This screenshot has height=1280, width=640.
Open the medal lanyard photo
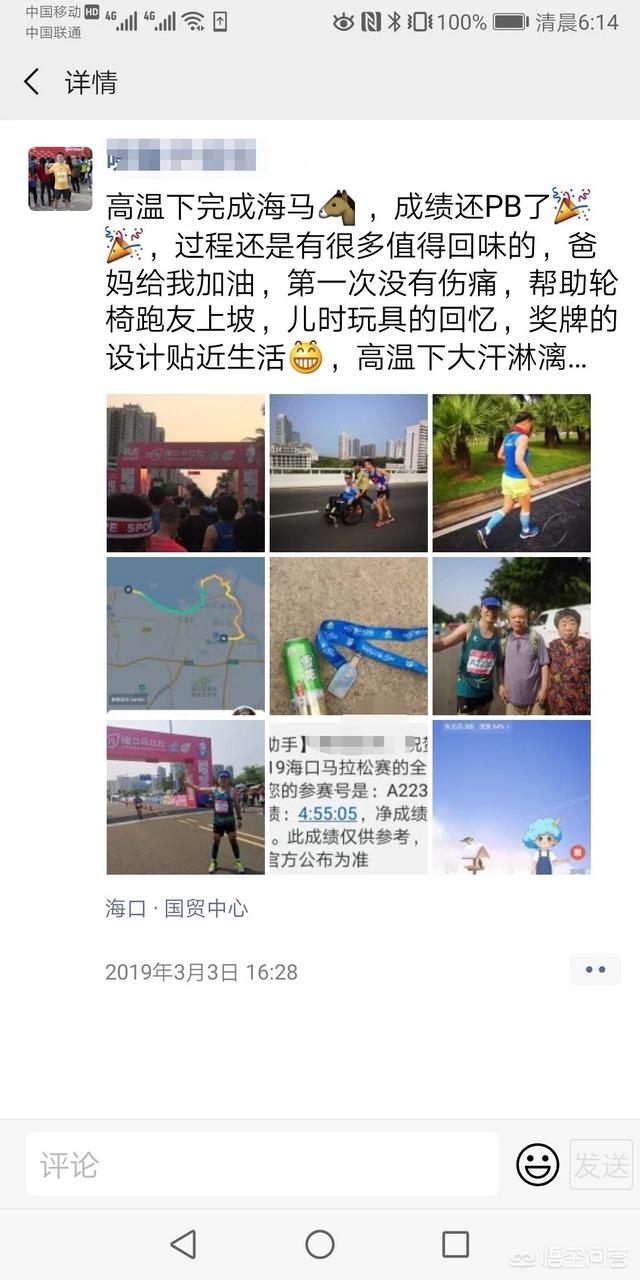click(348, 635)
